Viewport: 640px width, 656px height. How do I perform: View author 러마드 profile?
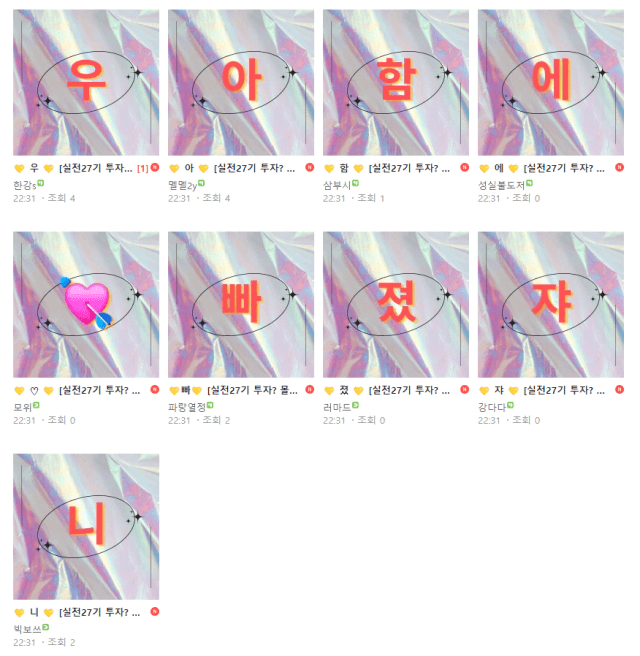pos(336,407)
